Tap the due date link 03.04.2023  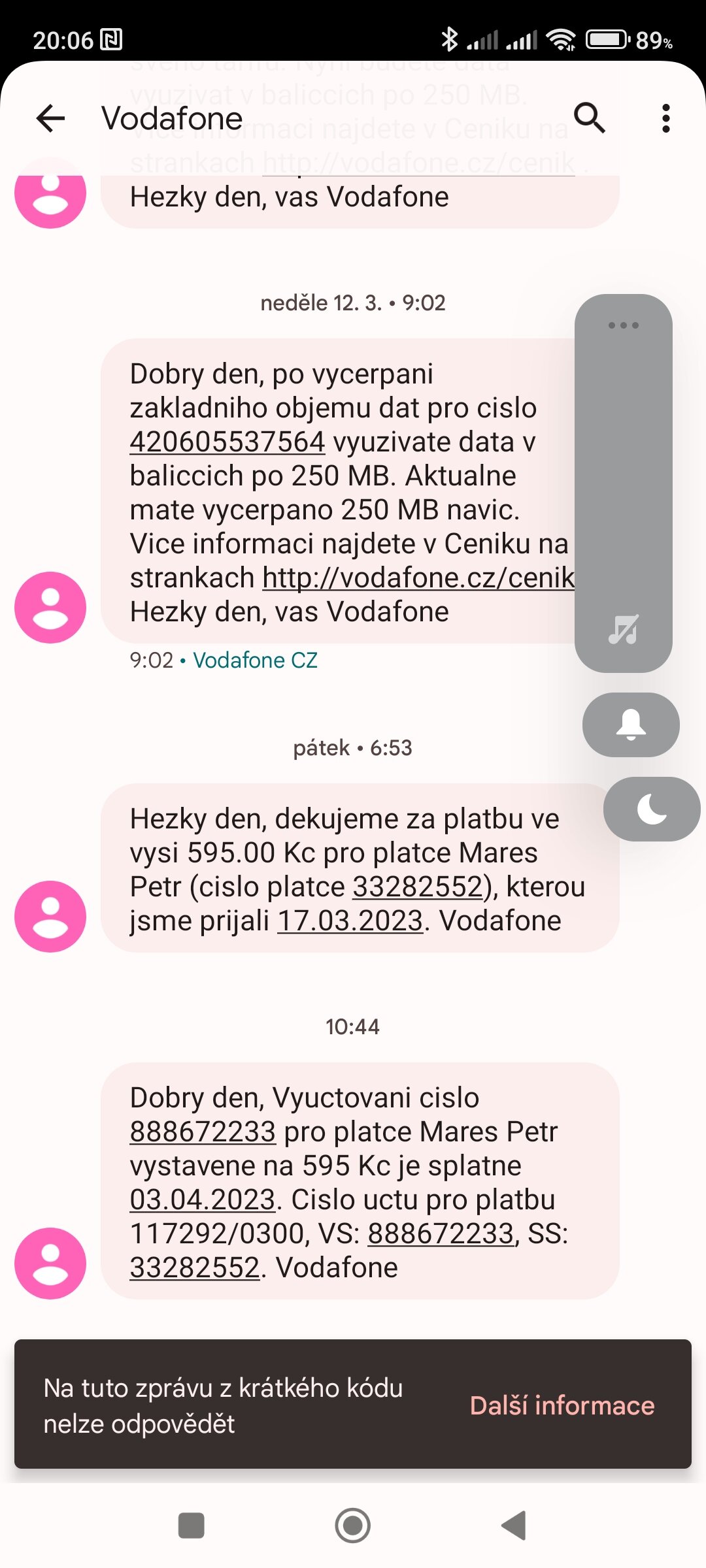203,1200
